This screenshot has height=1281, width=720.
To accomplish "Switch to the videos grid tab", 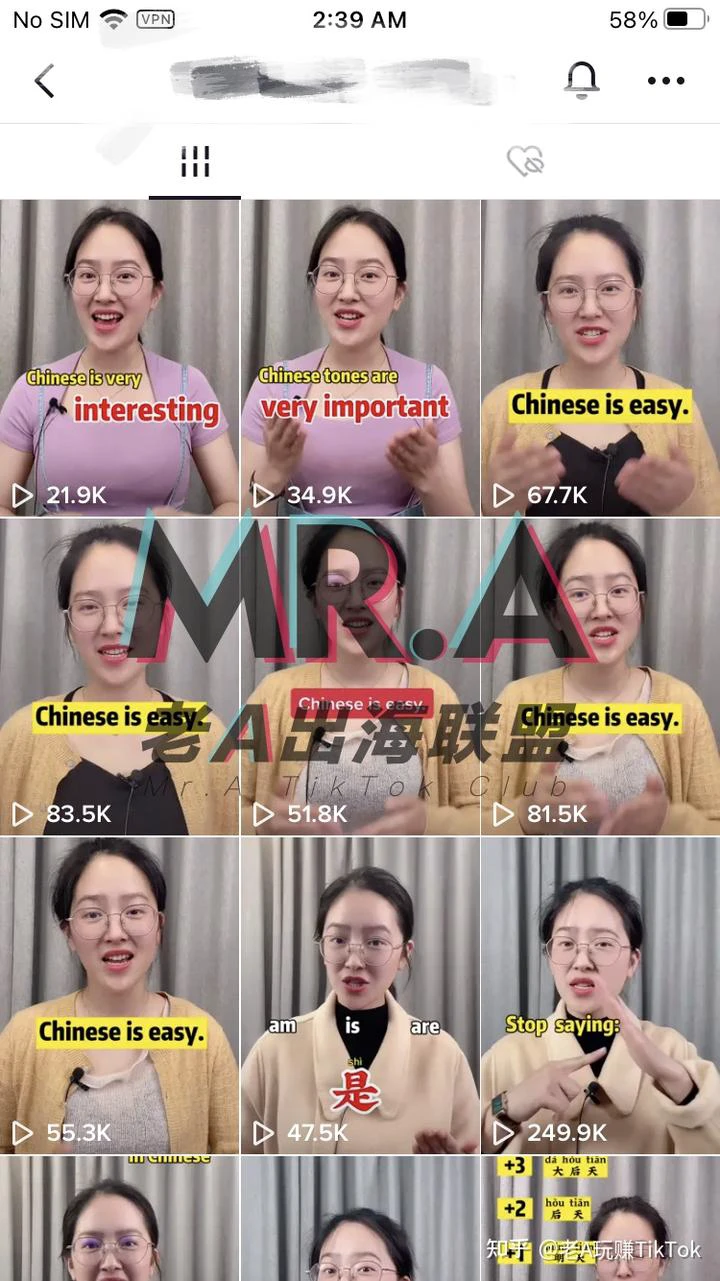I will pos(195,161).
